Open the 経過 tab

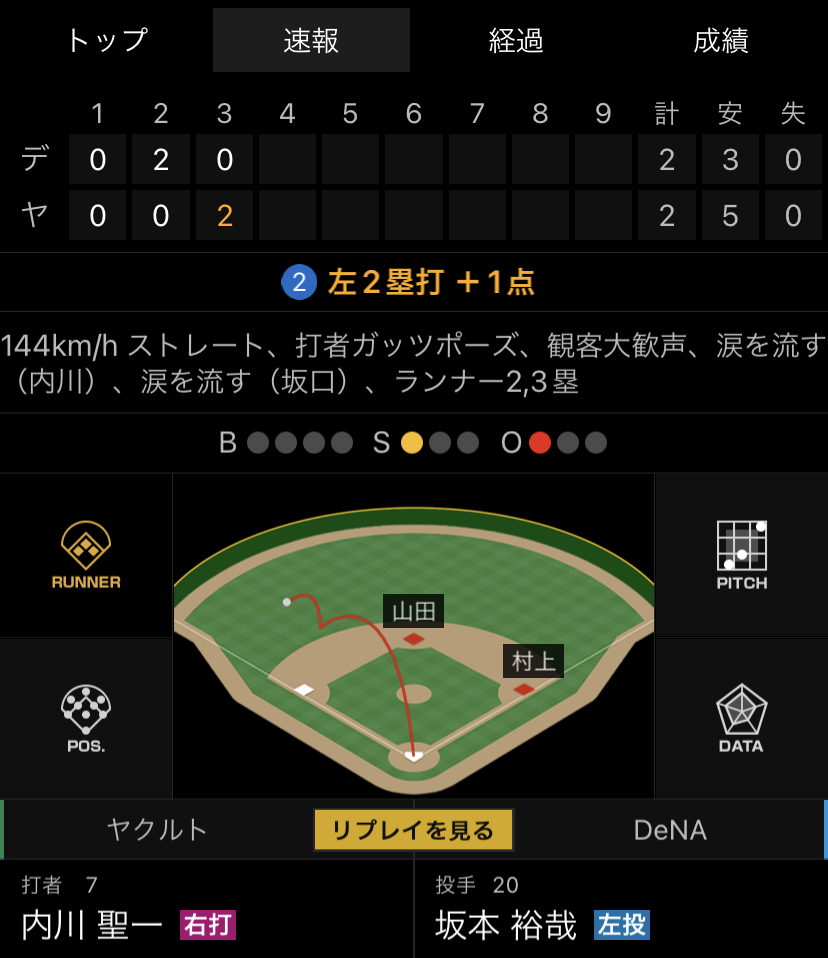516,40
